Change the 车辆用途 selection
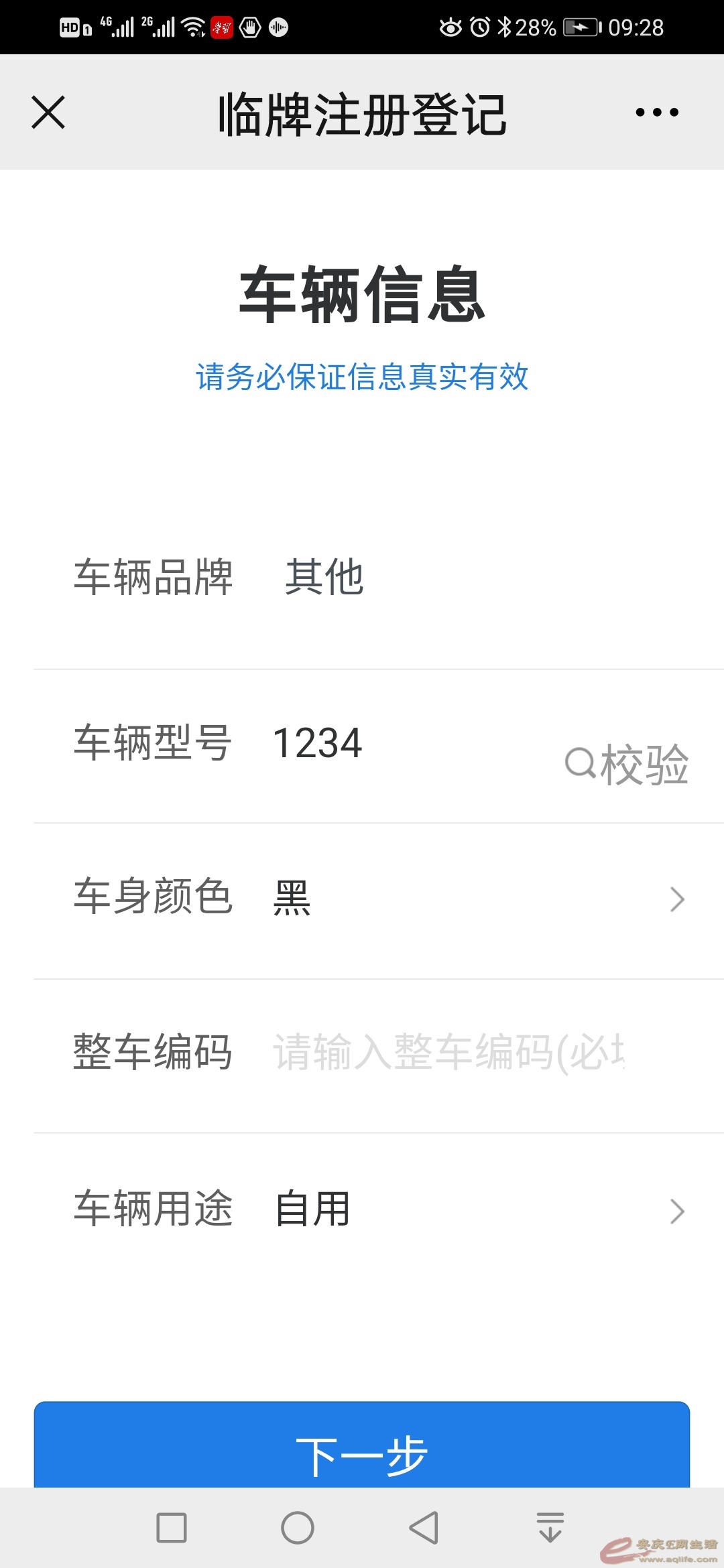Screen dimensions: 724x1568 coord(469,1210)
